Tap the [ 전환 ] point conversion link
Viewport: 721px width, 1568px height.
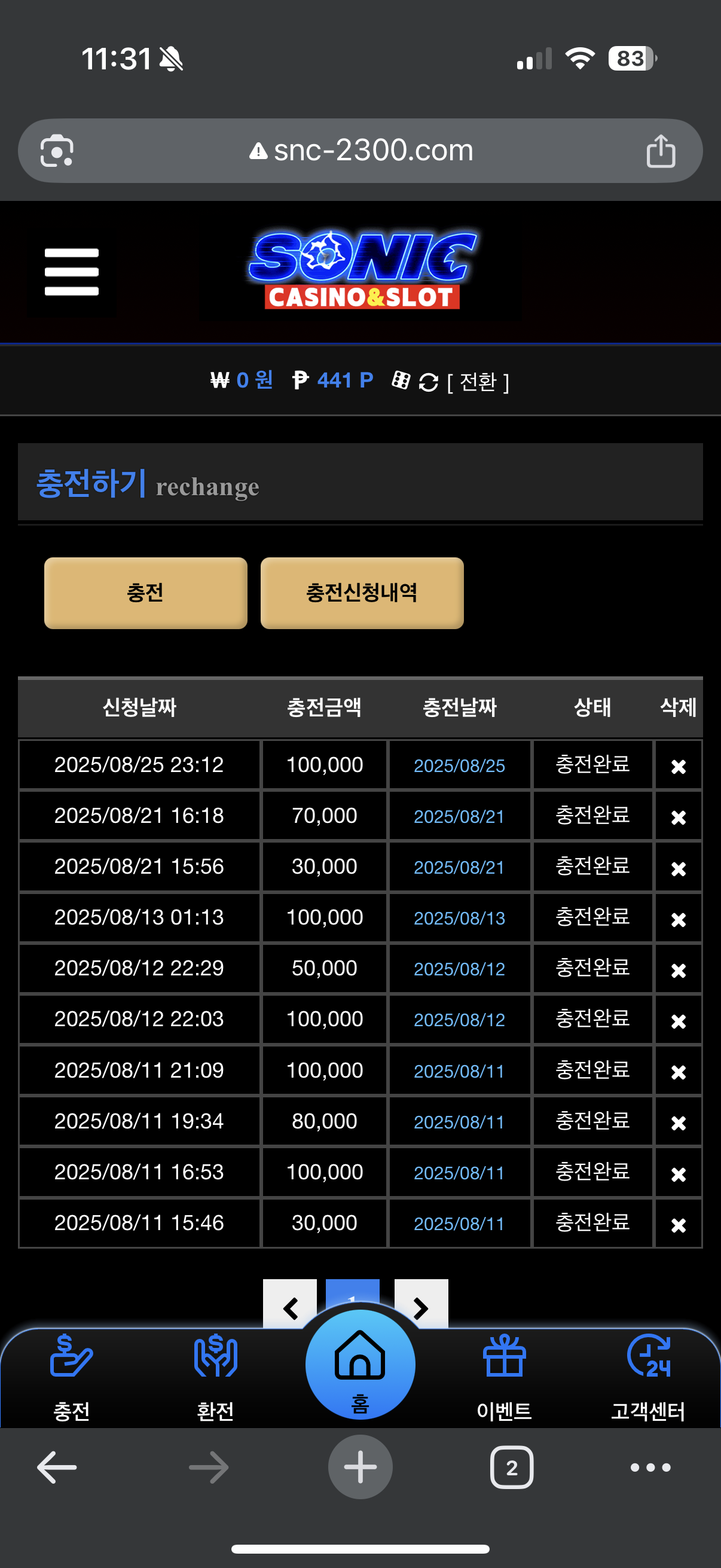(478, 382)
